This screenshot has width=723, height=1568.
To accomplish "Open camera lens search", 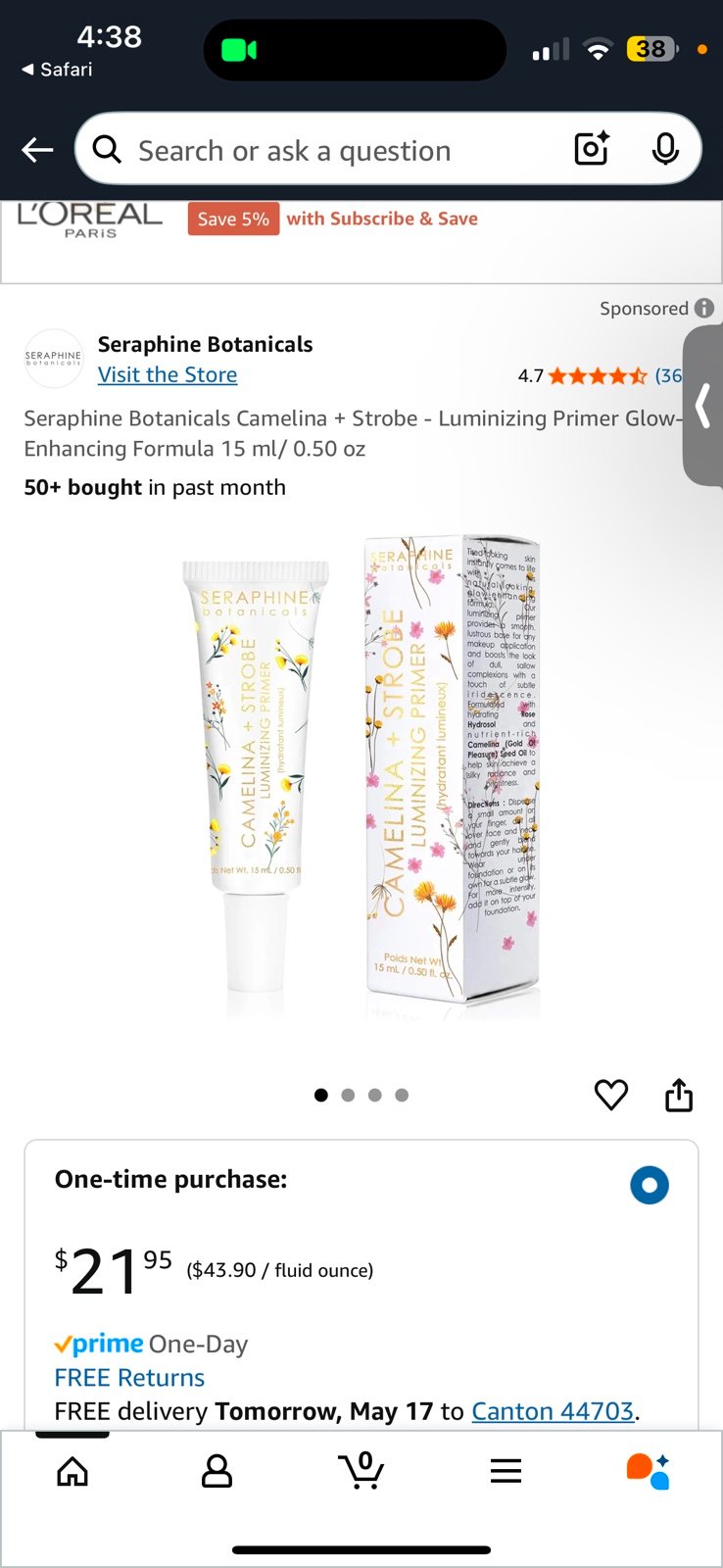I will pyautogui.click(x=592, y=149).
